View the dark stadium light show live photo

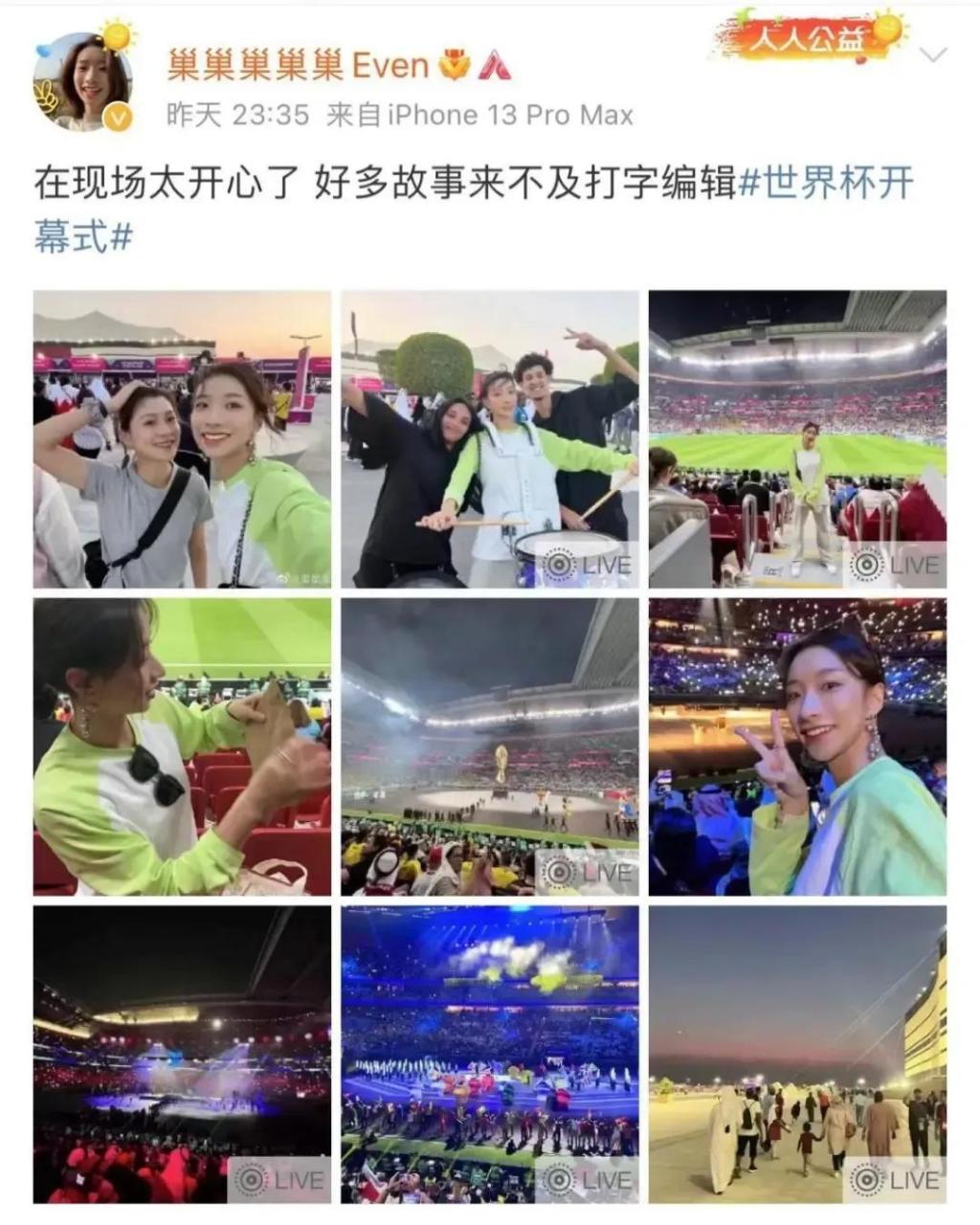tap(182, 1055)
